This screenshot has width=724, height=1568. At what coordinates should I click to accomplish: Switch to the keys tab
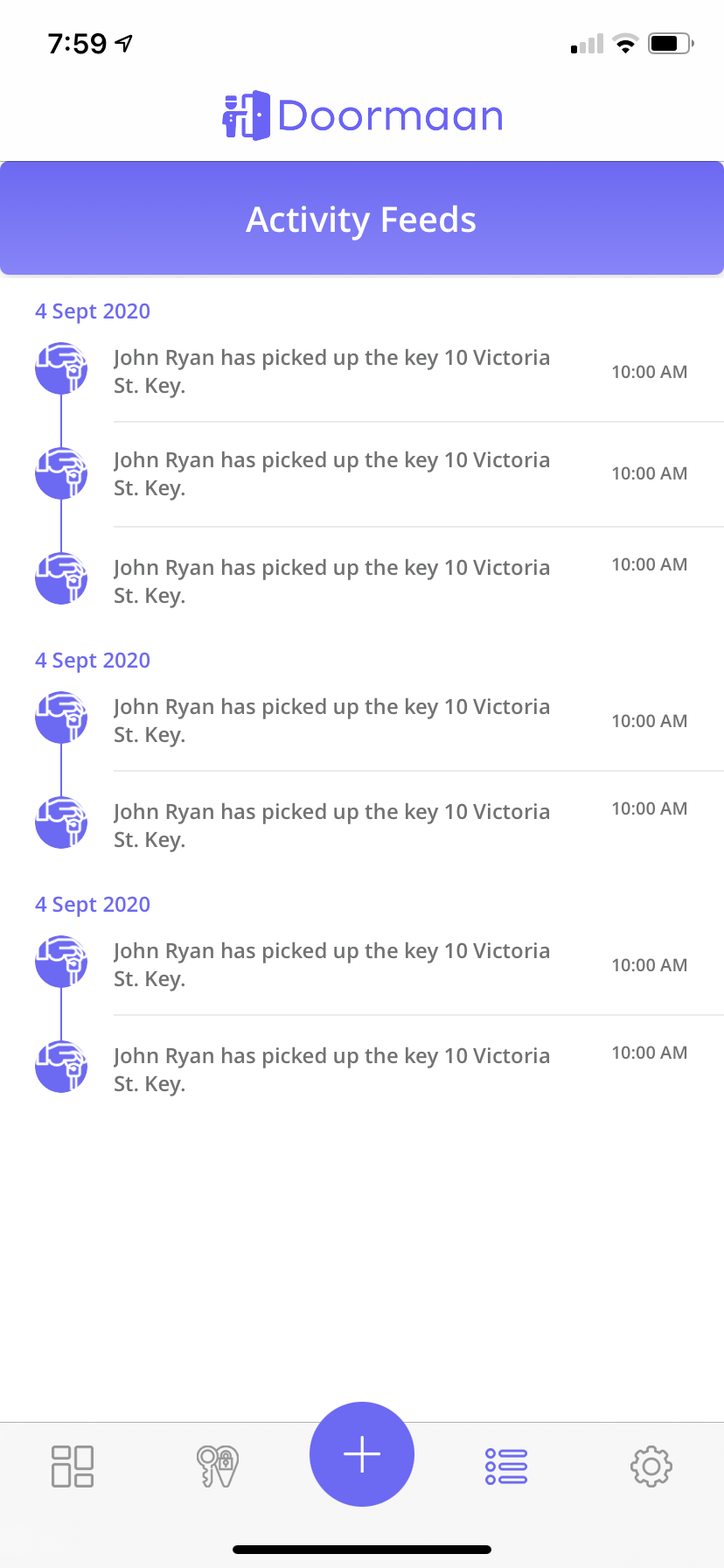pos(217,1466)
